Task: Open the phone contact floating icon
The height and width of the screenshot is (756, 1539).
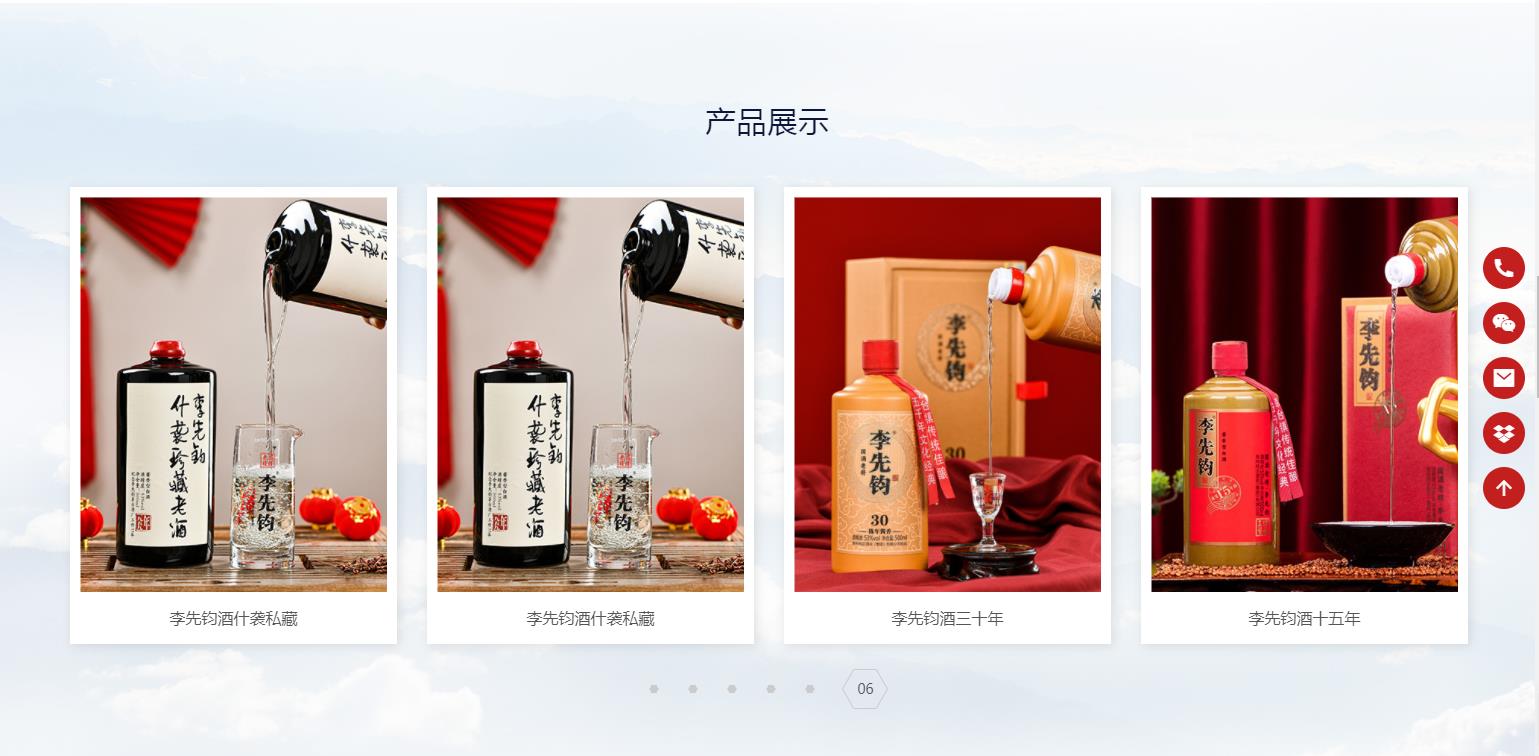Action: (x=1503, y=268)
